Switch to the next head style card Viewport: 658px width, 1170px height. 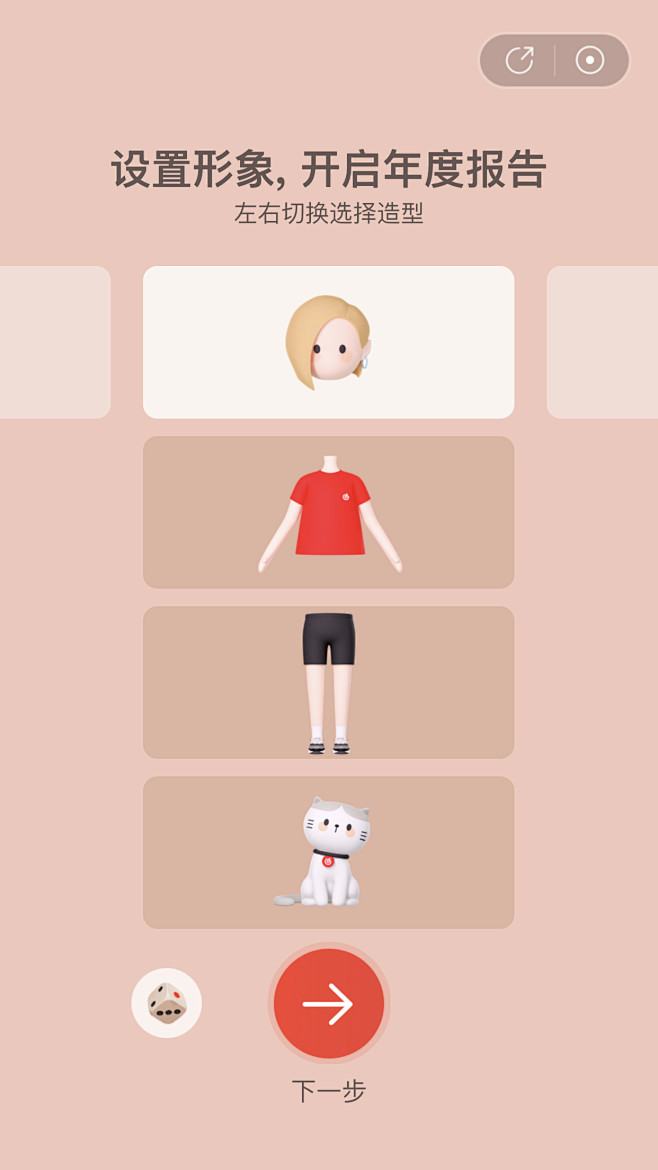click(x=603, y=342)
